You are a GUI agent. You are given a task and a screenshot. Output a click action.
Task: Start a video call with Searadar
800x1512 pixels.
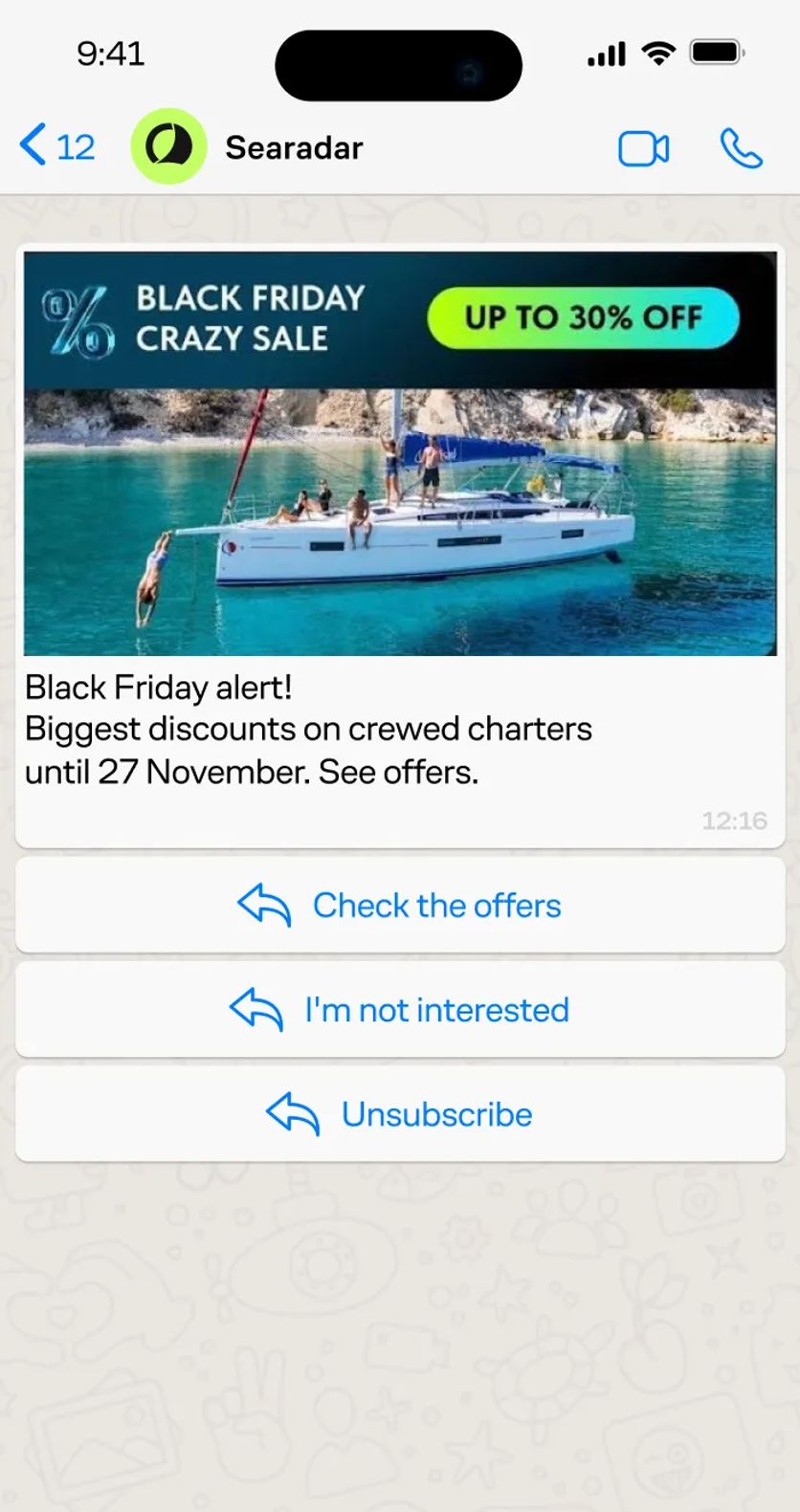point(643,149)
